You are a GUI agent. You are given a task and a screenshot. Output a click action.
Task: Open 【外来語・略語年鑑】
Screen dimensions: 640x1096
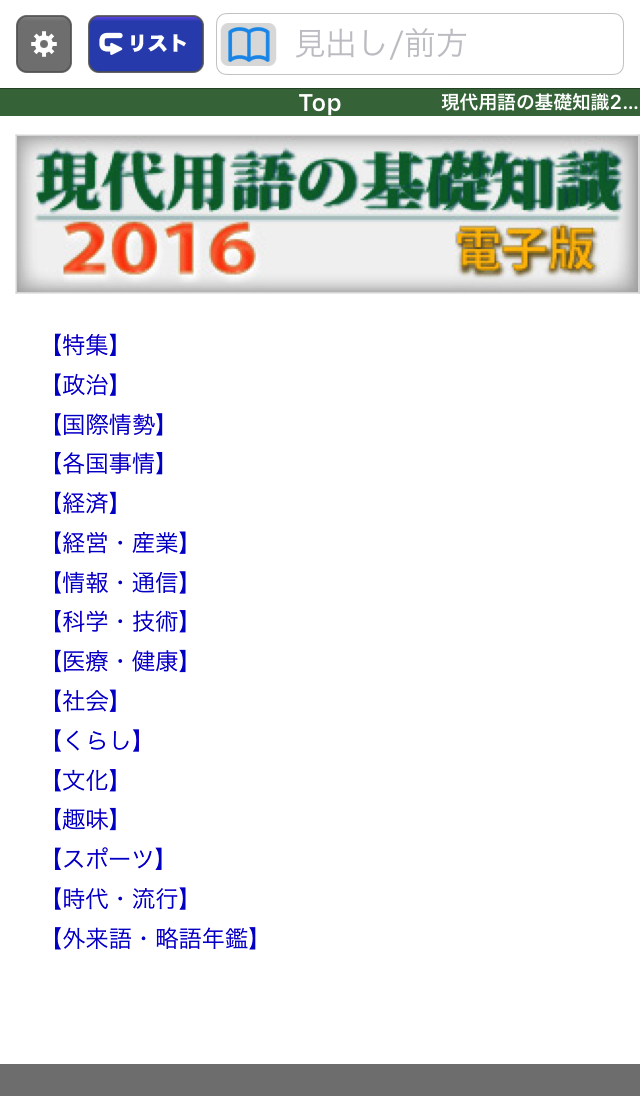pyautogui.click(x=154, y=939)
